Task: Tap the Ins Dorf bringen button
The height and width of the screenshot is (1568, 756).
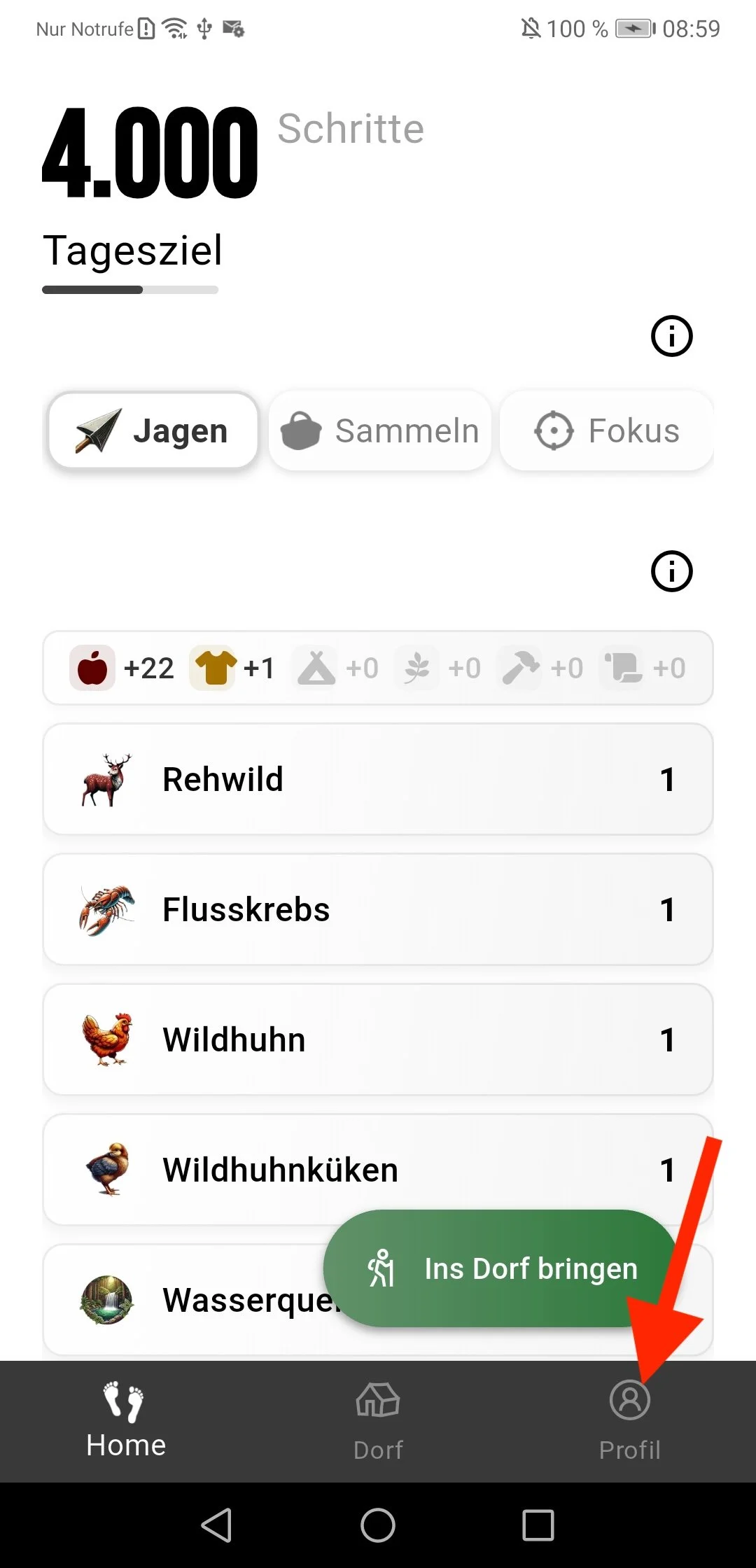Action: click(500, 1268)
